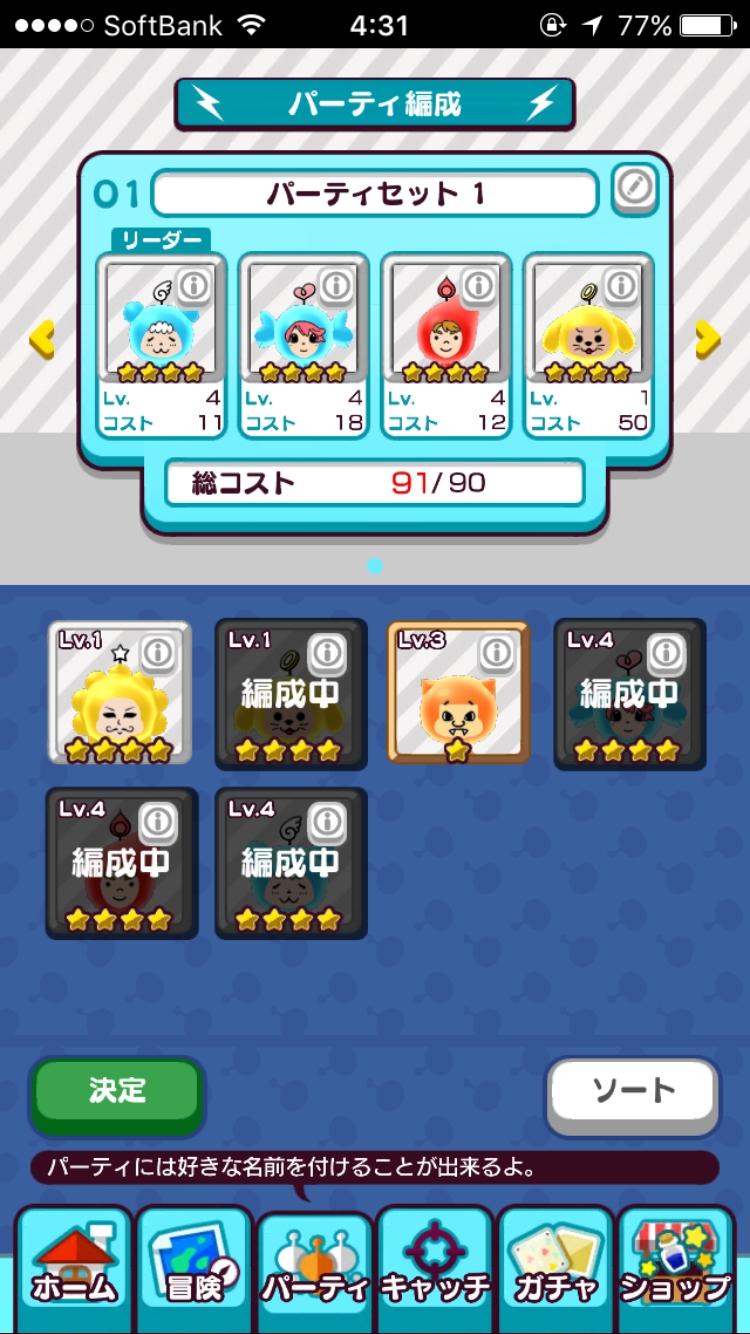Switch to the キャッチ tab
The height and width of the screenshot is (1334, 750).
[435, 1270]
